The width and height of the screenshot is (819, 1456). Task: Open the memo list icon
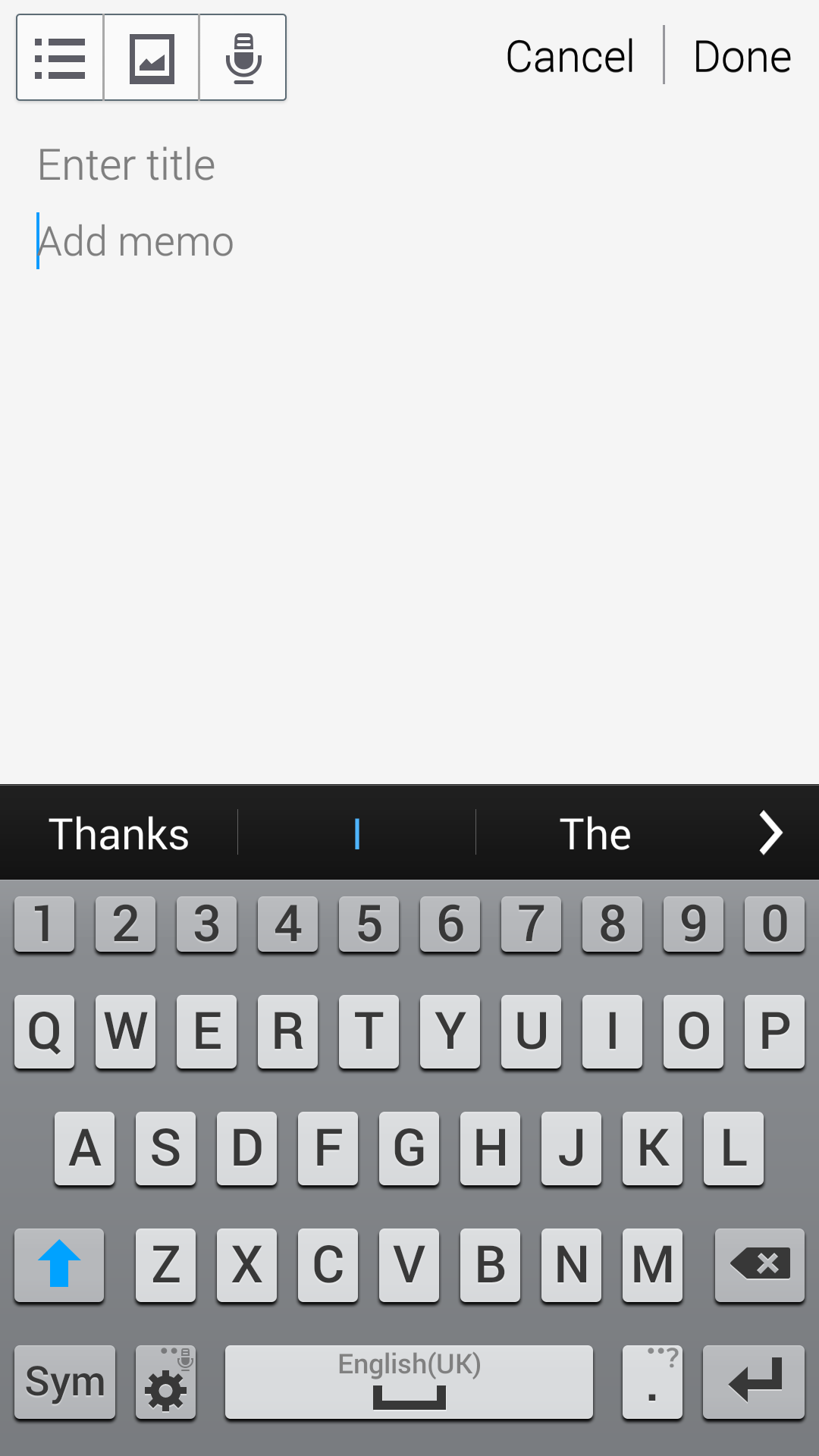[60, 58]
